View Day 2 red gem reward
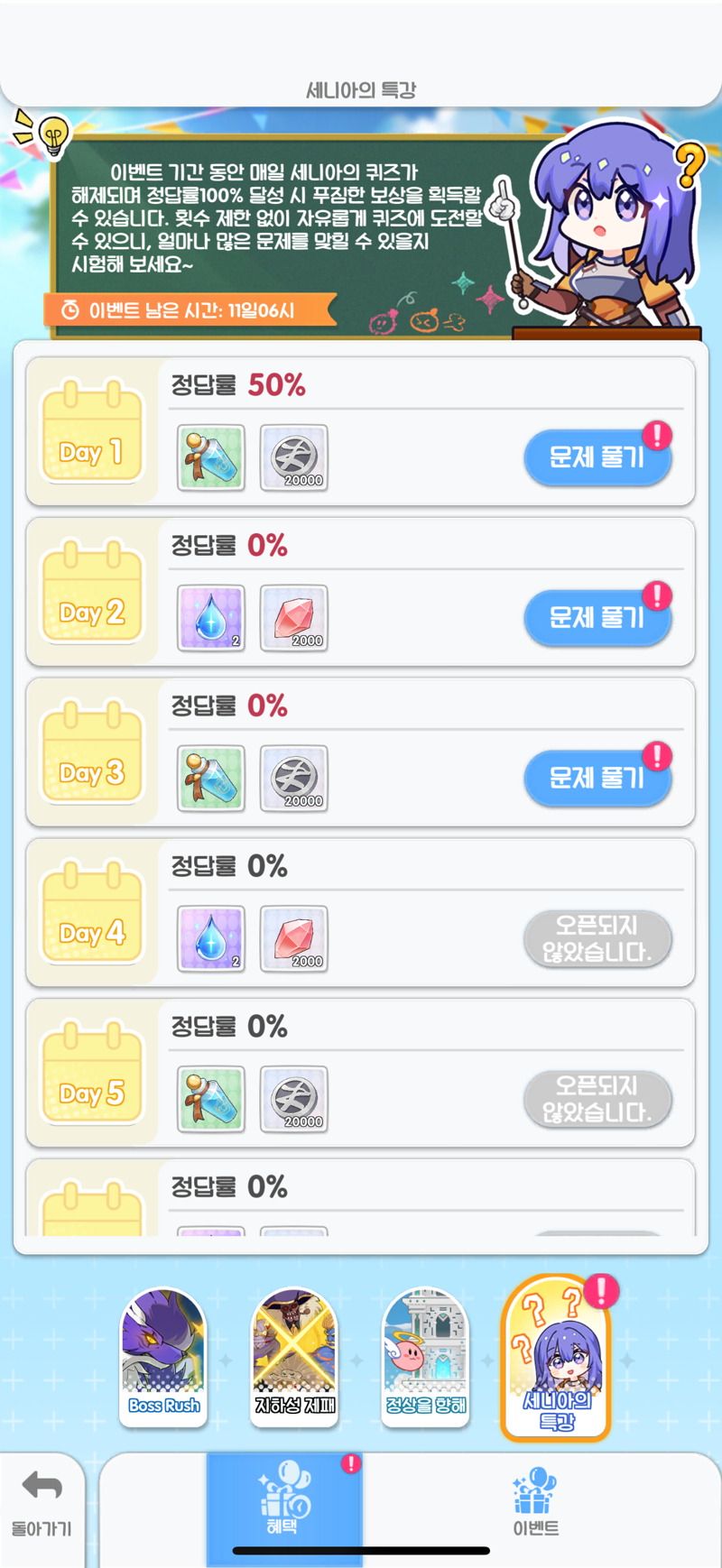 (x=293, y=618)
